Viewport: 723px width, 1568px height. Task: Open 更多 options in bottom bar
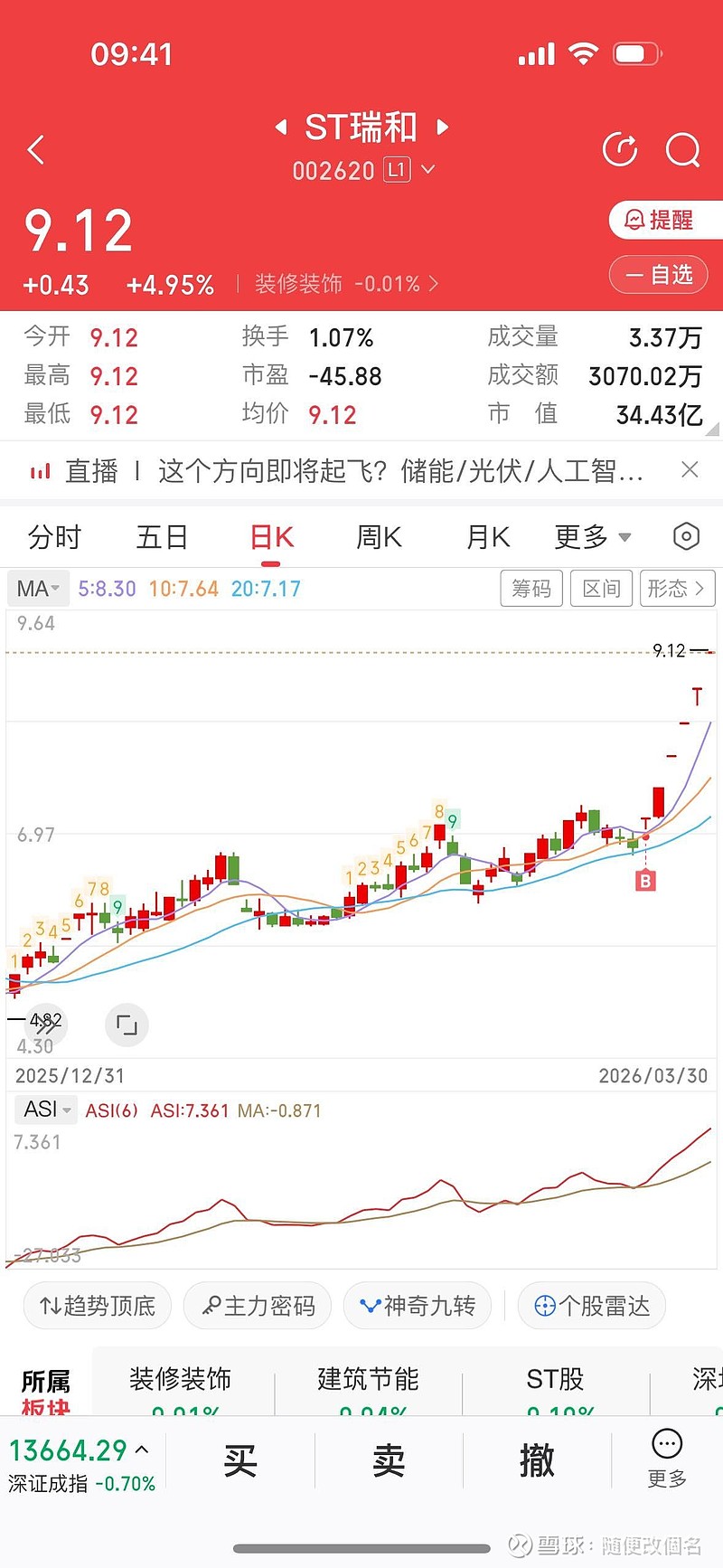(667, 1459)
